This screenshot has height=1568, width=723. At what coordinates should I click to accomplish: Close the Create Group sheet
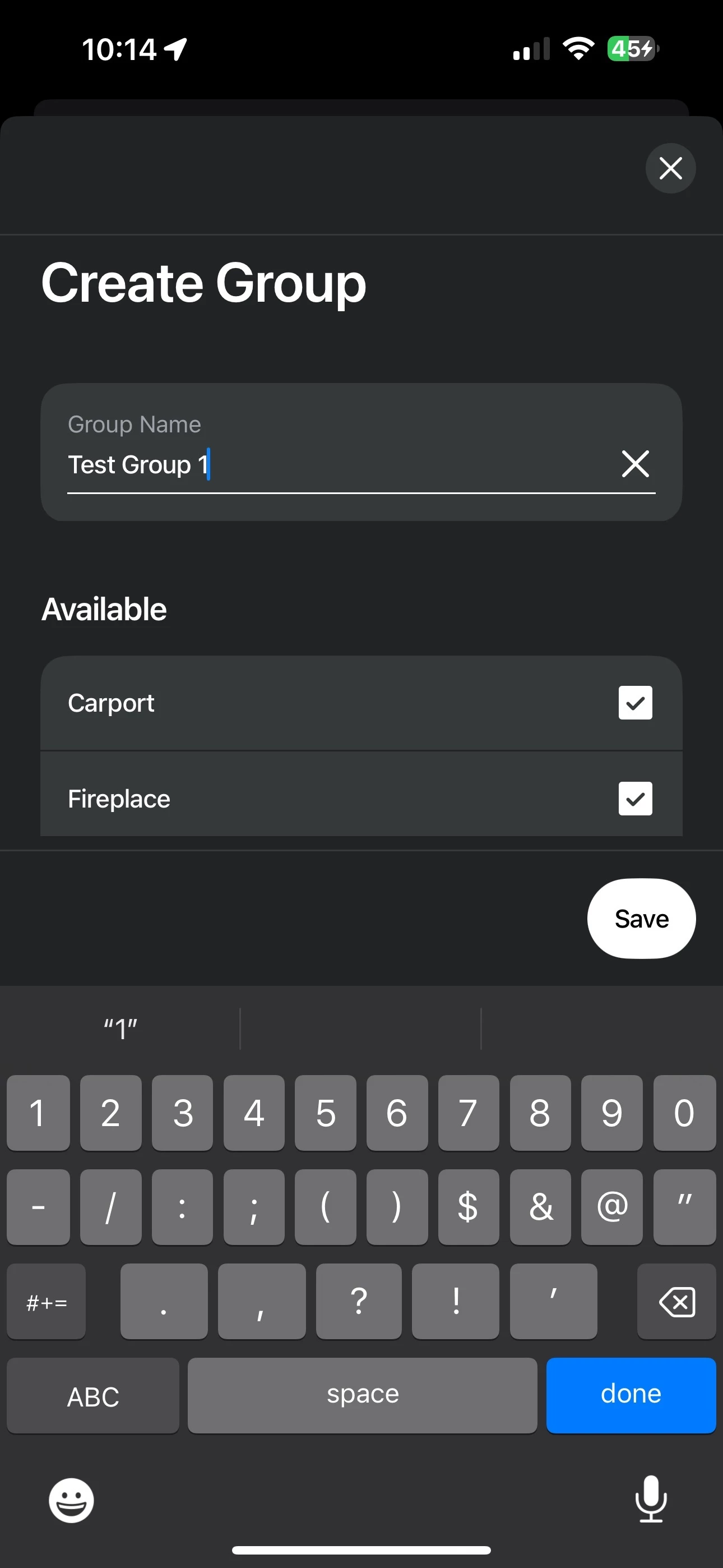[x=670, y=169]
